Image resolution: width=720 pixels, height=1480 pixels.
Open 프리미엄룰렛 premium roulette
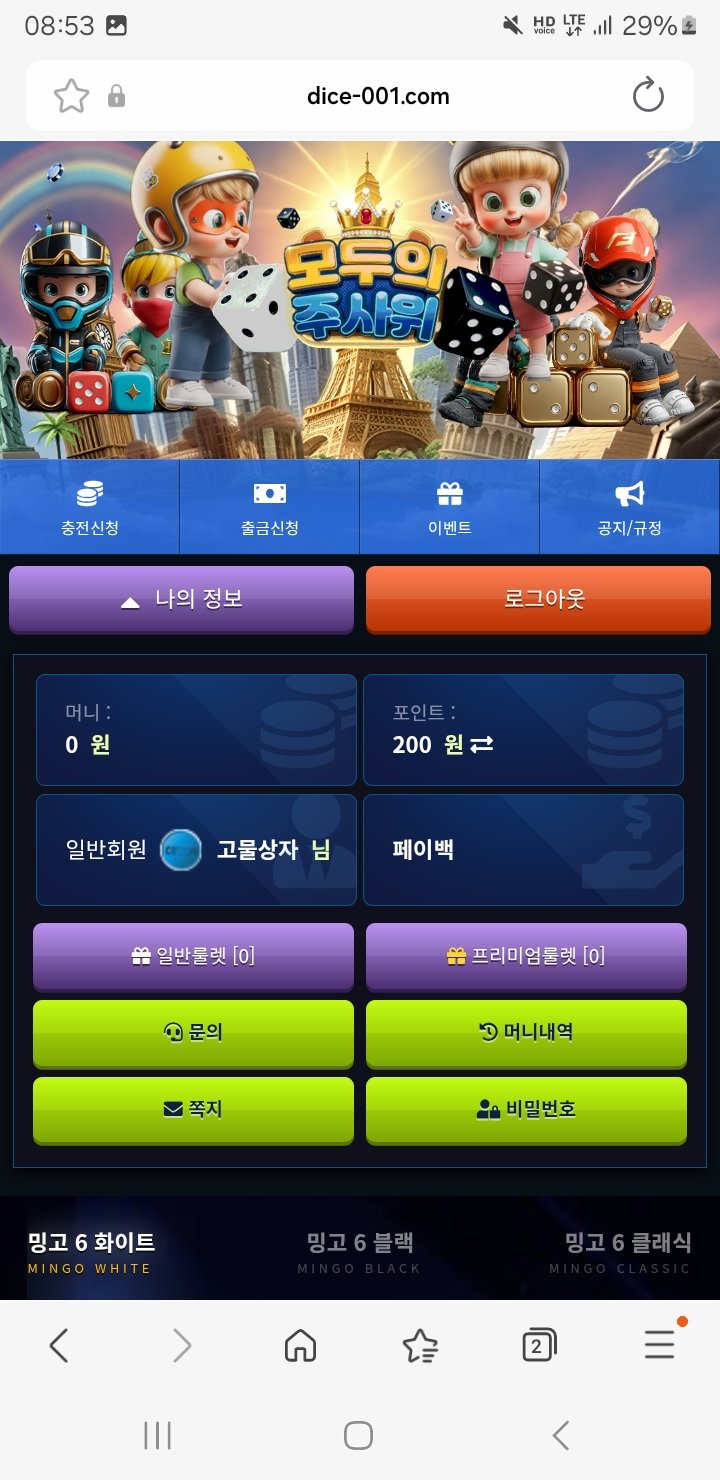tap(526, 956)
